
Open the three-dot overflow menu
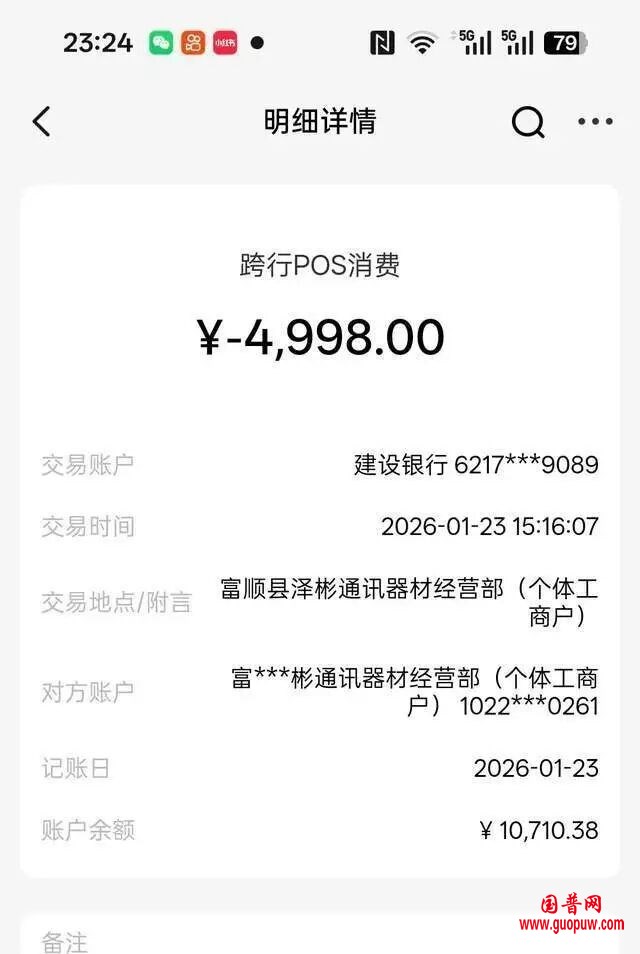coord(595,122)
